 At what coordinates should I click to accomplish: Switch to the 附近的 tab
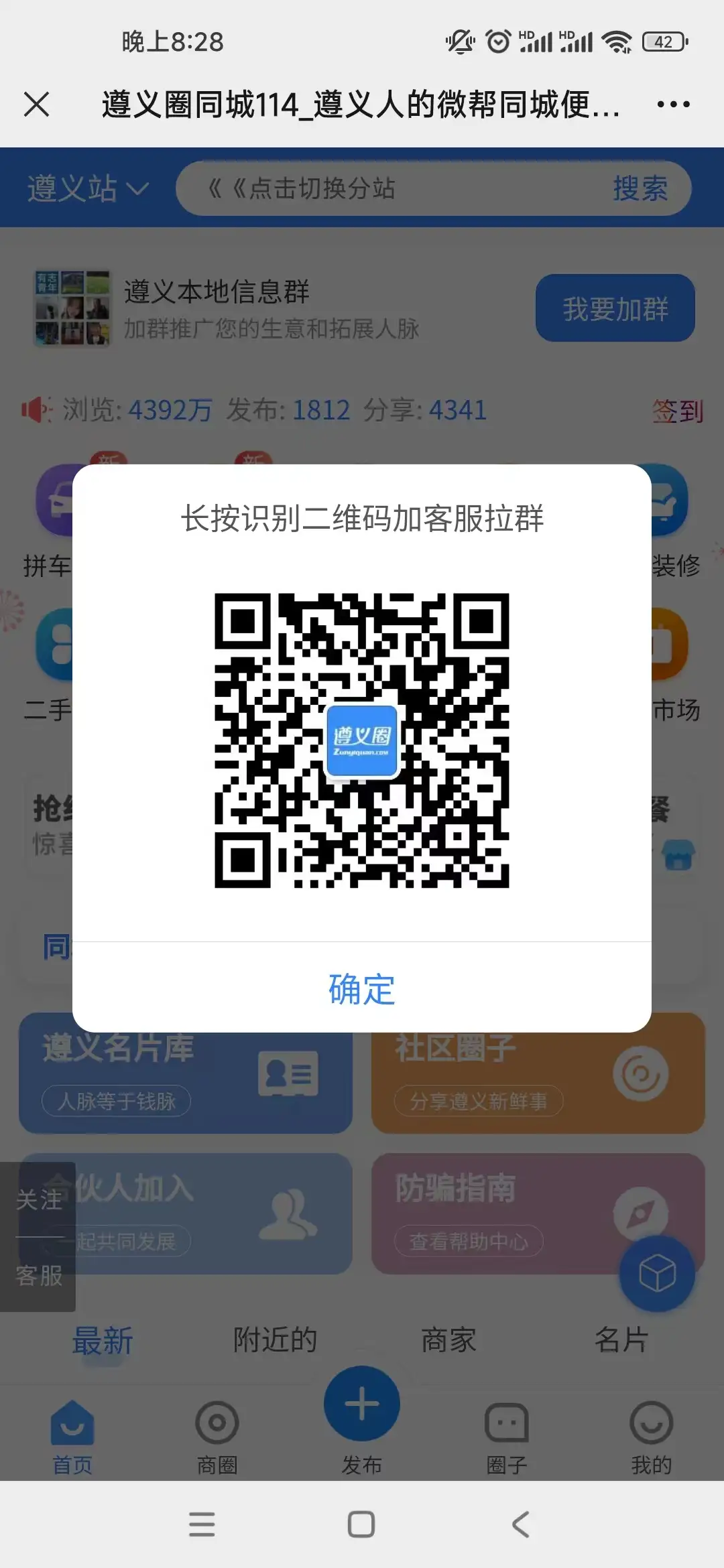coord(276,1340)
